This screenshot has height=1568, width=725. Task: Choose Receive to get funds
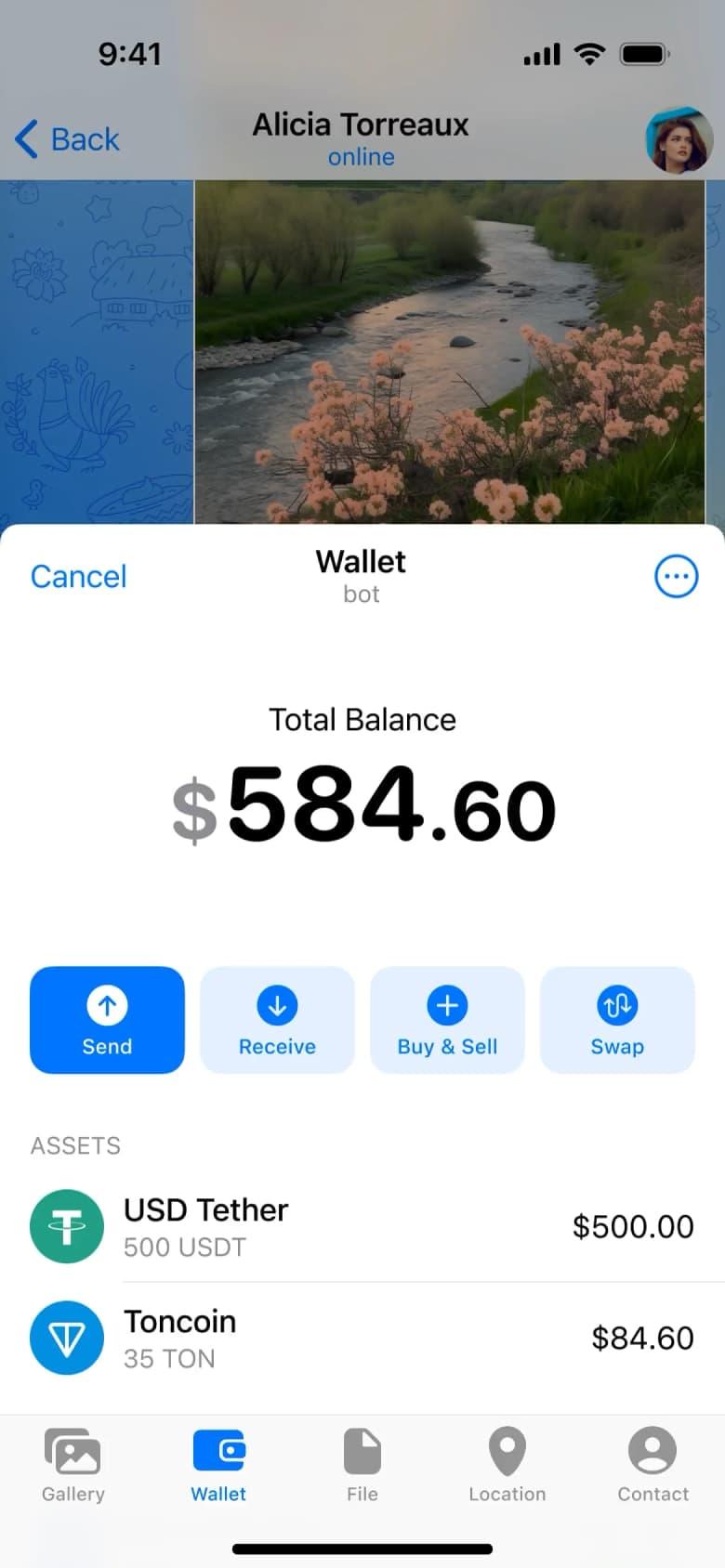[x=277, y=1020]
